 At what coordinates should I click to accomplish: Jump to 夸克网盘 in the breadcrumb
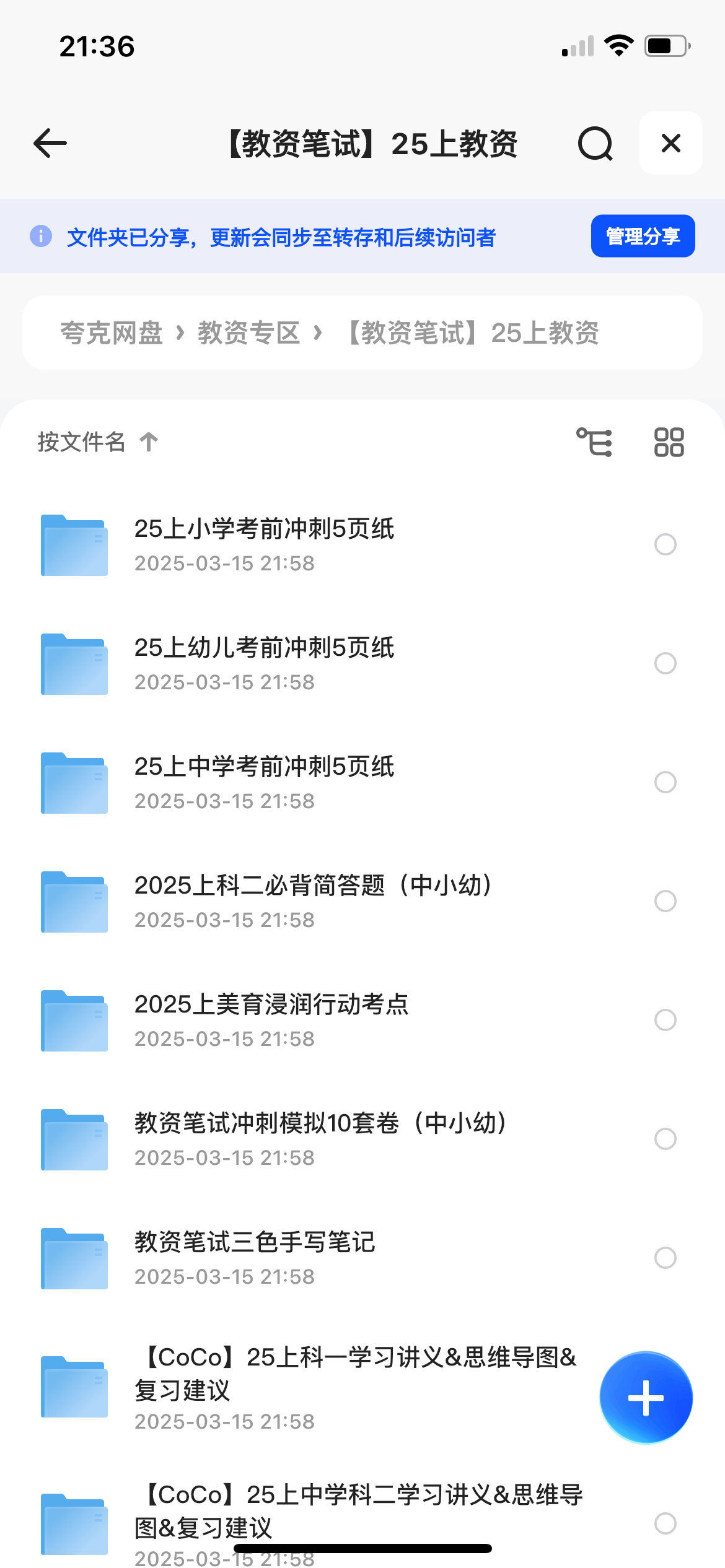[x=112, y=333]
